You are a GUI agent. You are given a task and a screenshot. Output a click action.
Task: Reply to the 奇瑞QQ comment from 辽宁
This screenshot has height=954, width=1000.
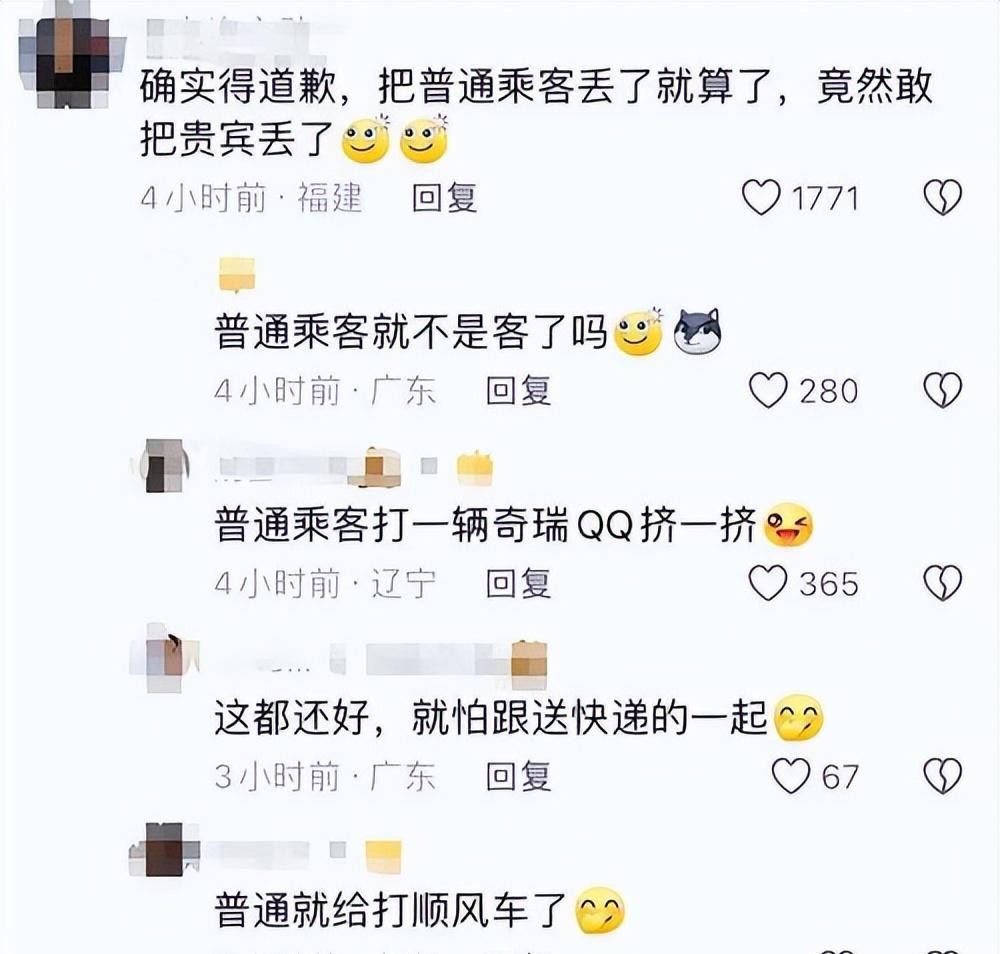point(518,583)
